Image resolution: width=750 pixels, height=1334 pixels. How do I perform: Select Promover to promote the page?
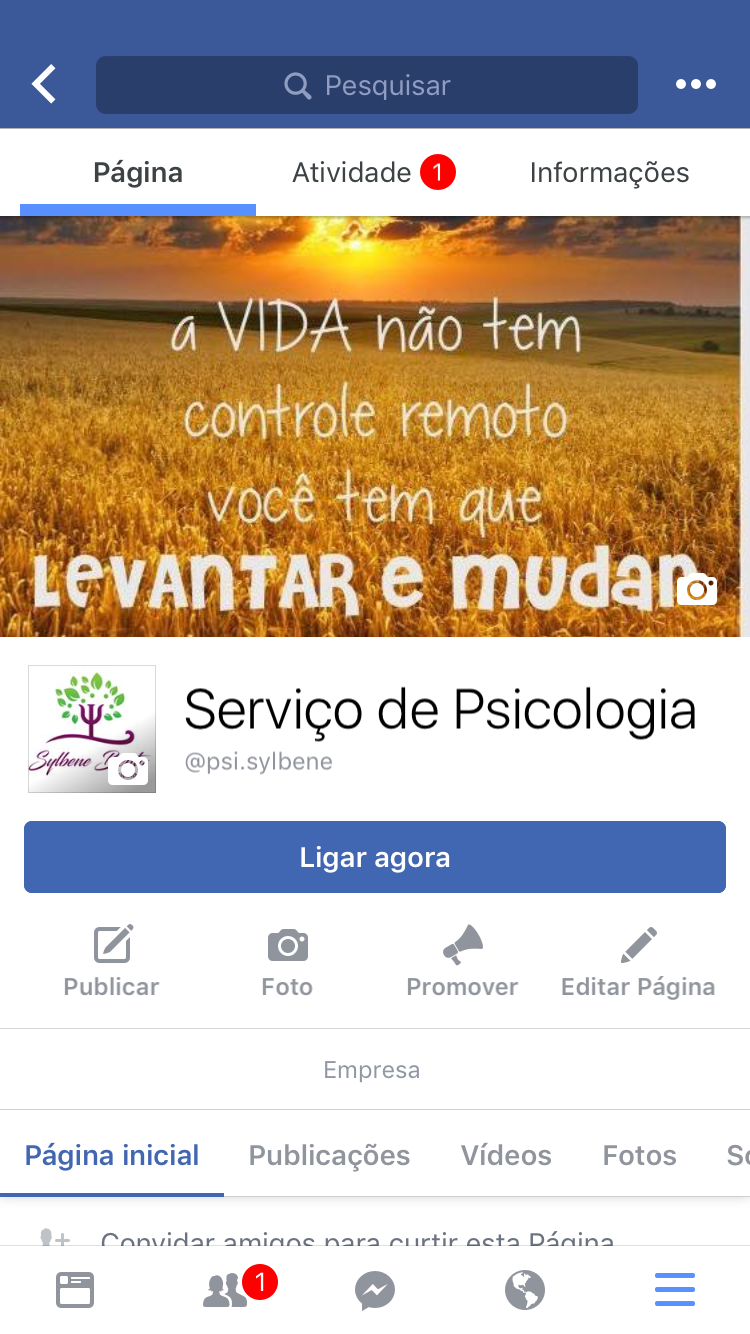[x=462, y=961]
